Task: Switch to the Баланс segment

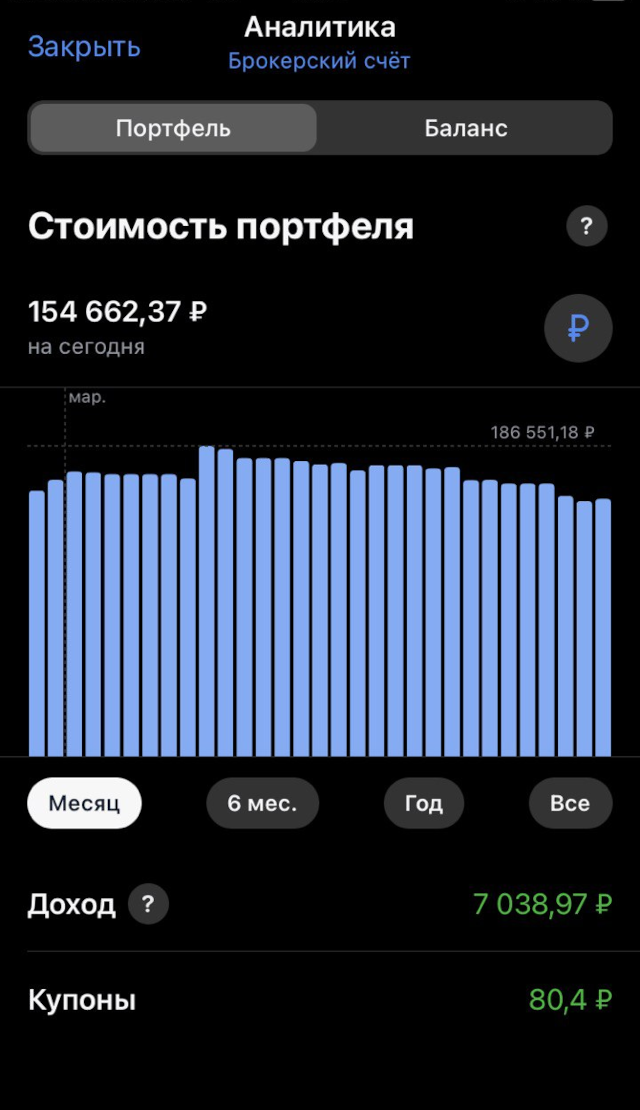Action: tap(465, 128)
